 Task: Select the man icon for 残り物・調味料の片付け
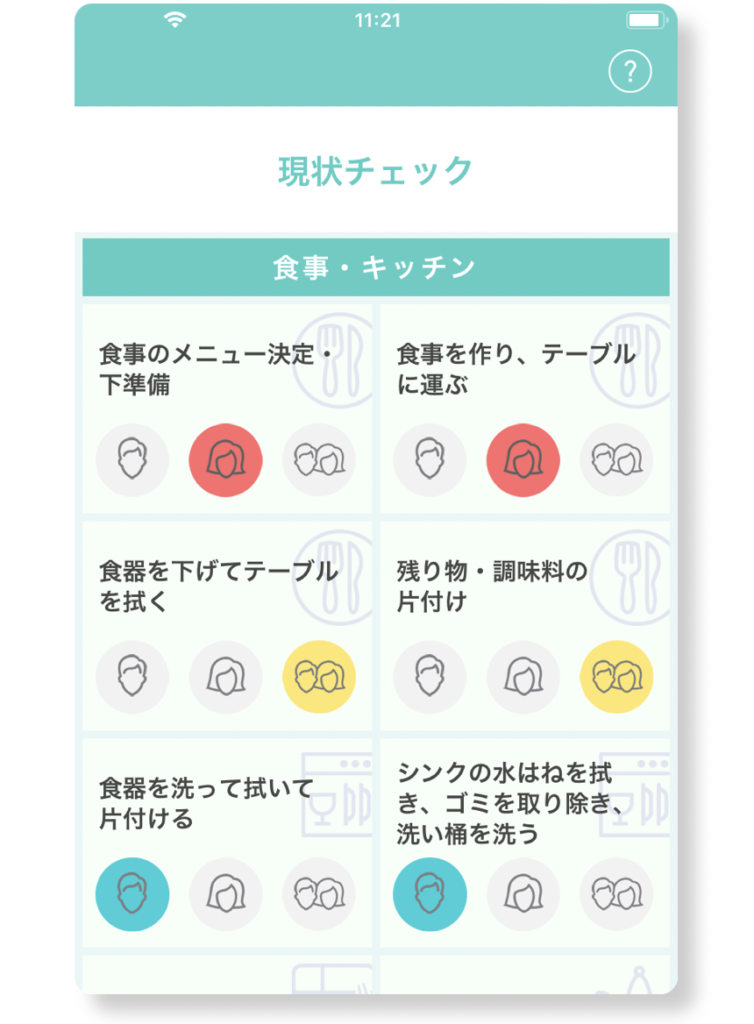pyautogui.click(x=429, y=677)
